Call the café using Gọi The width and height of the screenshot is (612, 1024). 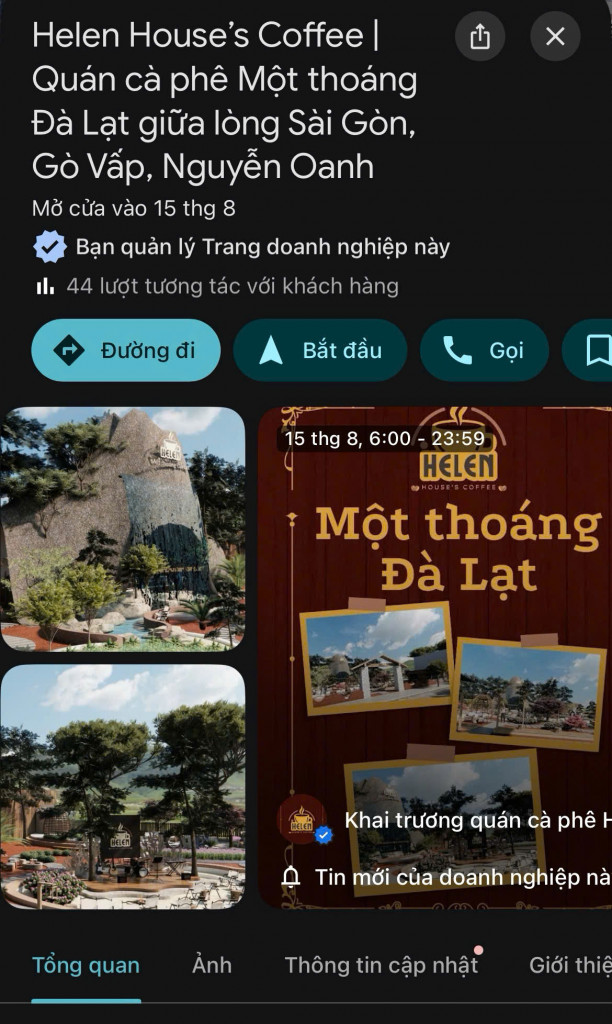coord(484,350)
